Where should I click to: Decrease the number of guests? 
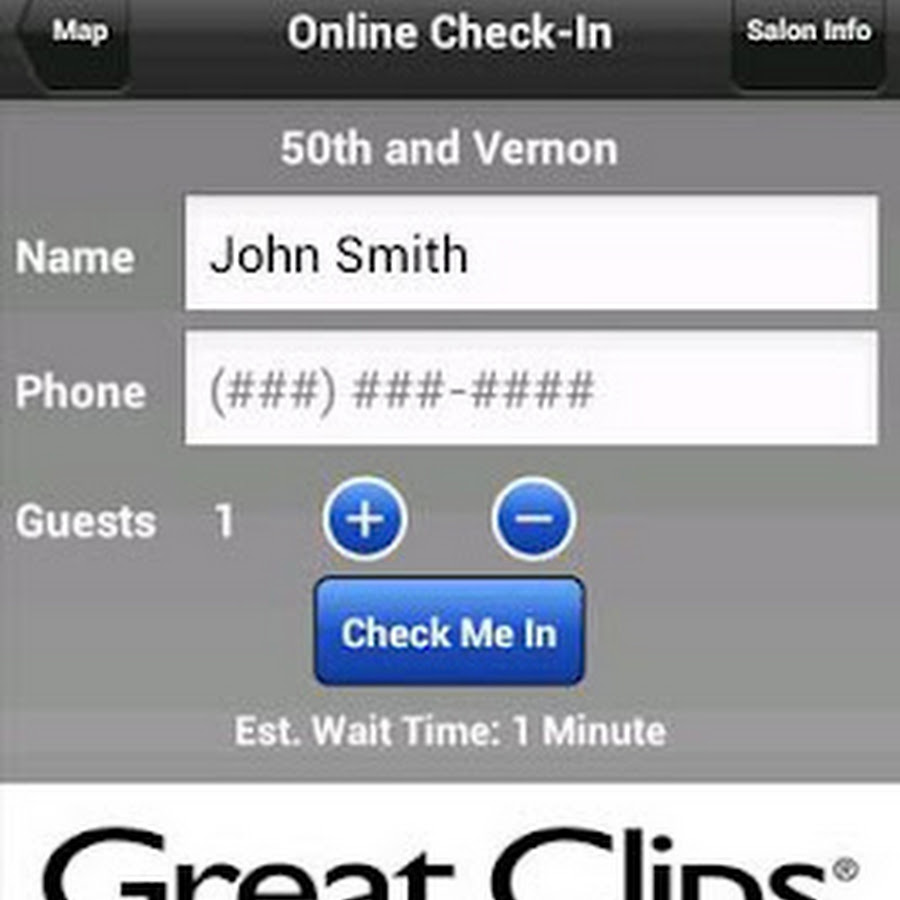click(534, 519)
